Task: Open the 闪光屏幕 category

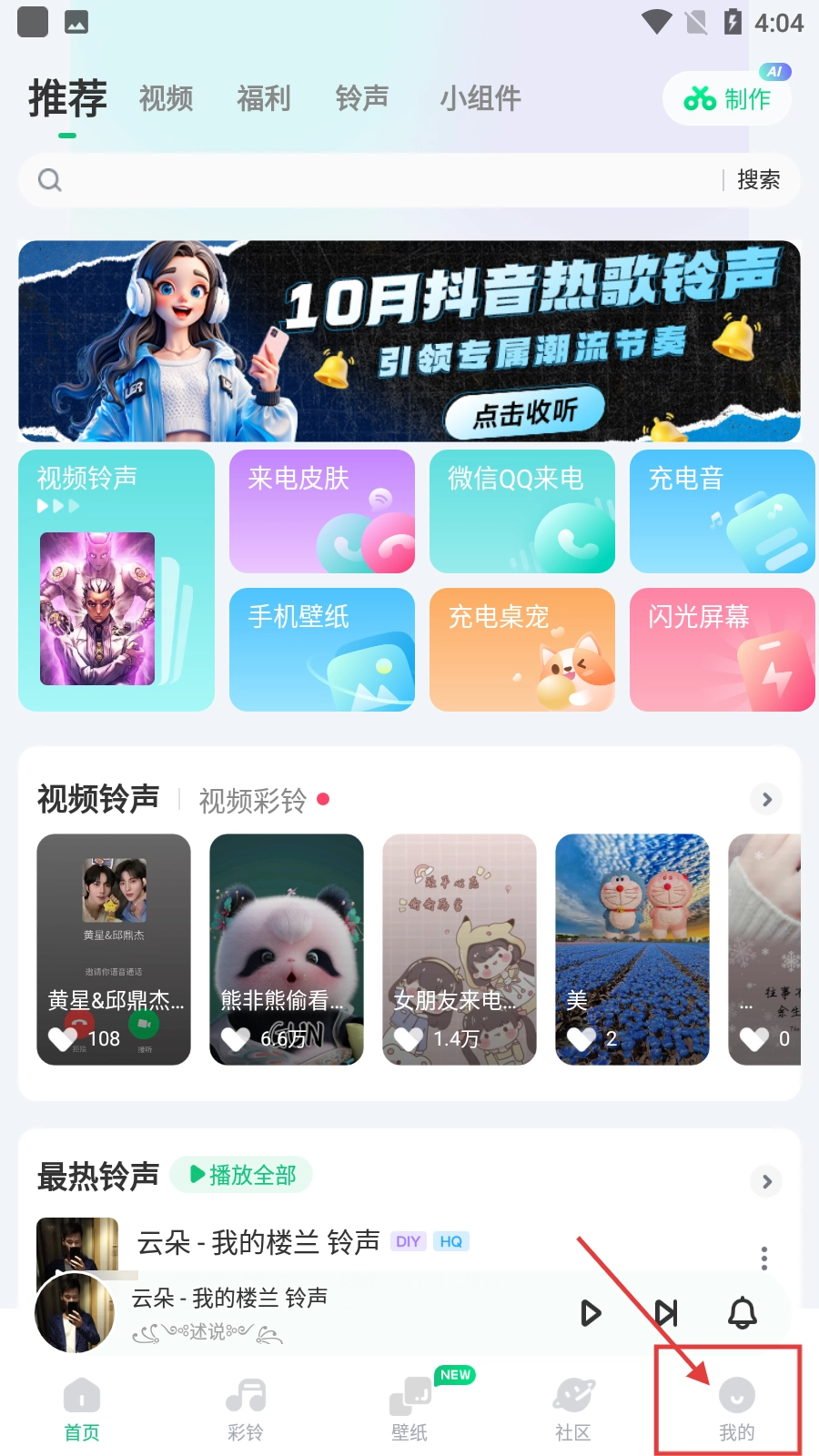Action: 723,650
